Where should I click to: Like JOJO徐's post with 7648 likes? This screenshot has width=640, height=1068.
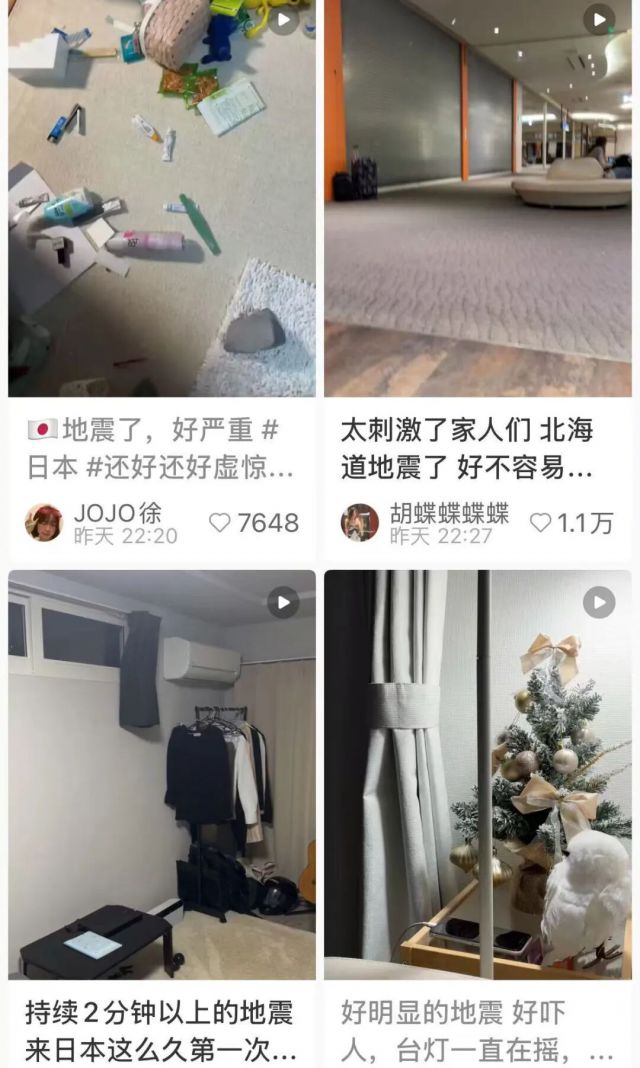point(220,522)
